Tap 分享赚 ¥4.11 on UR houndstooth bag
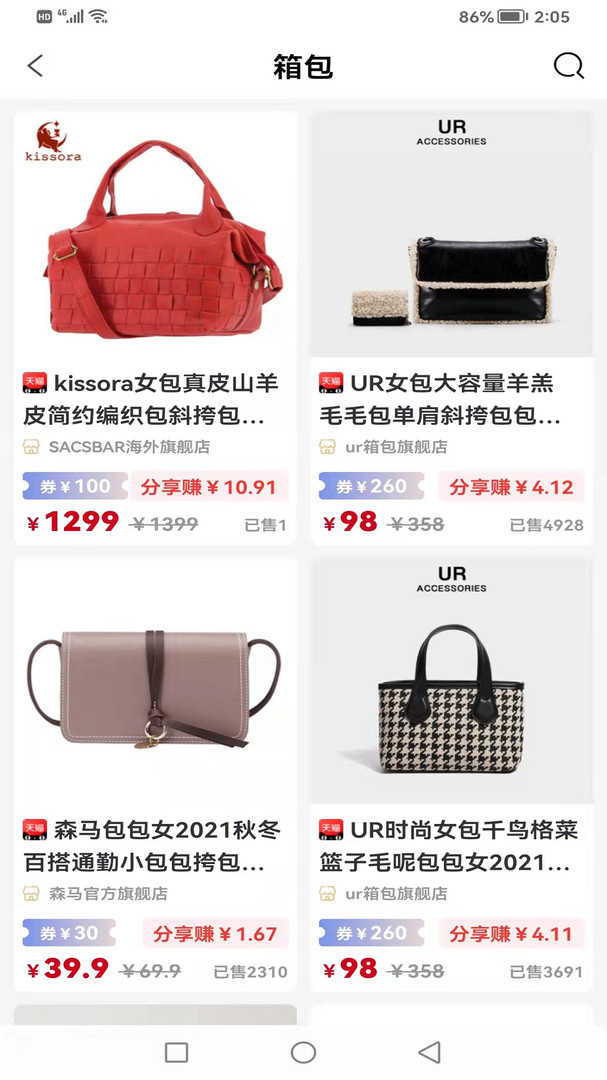Screen dimensions: 607x1080 [511, 933]
